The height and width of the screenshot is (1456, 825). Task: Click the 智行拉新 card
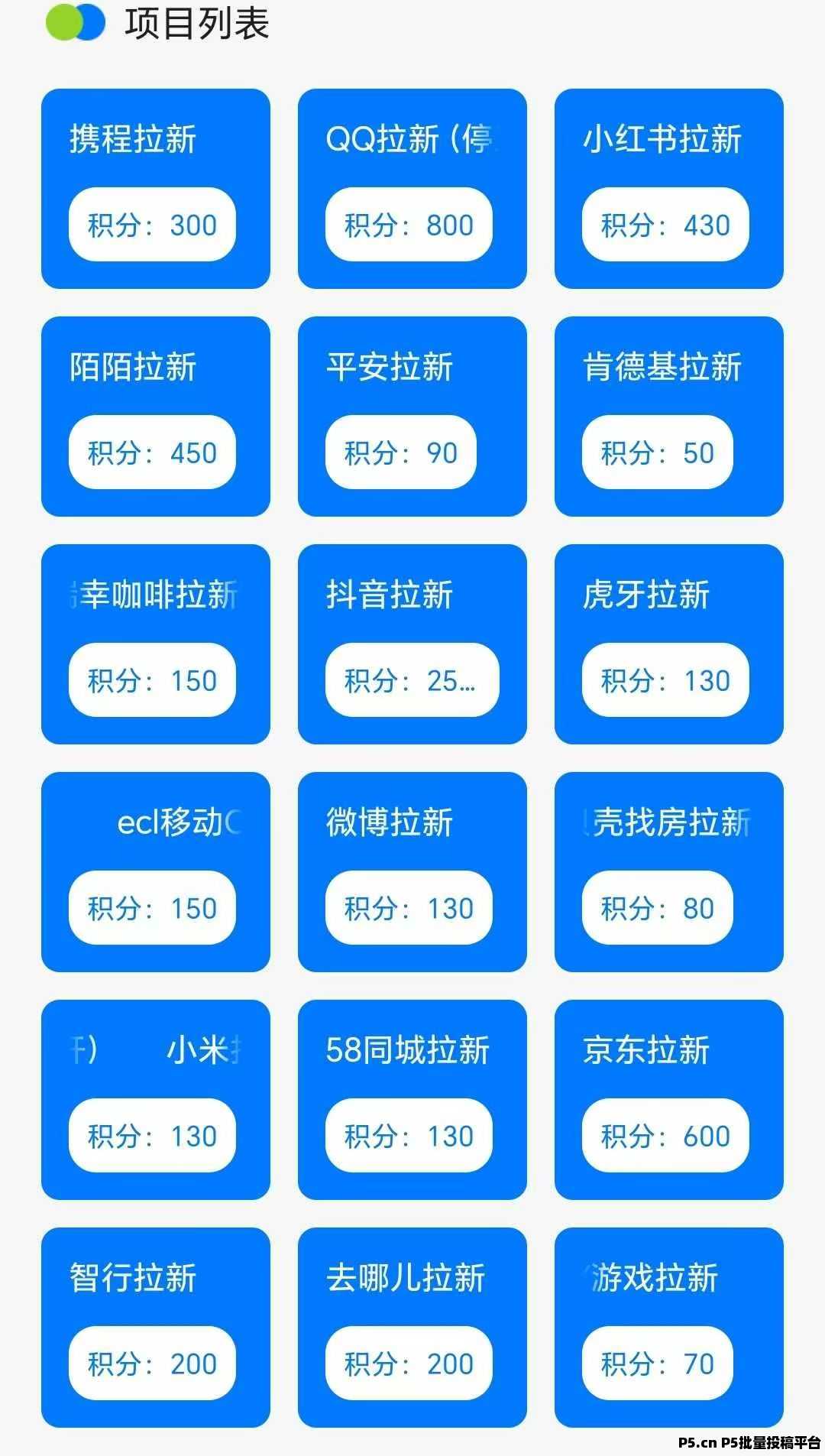[x=155, y=1326]
